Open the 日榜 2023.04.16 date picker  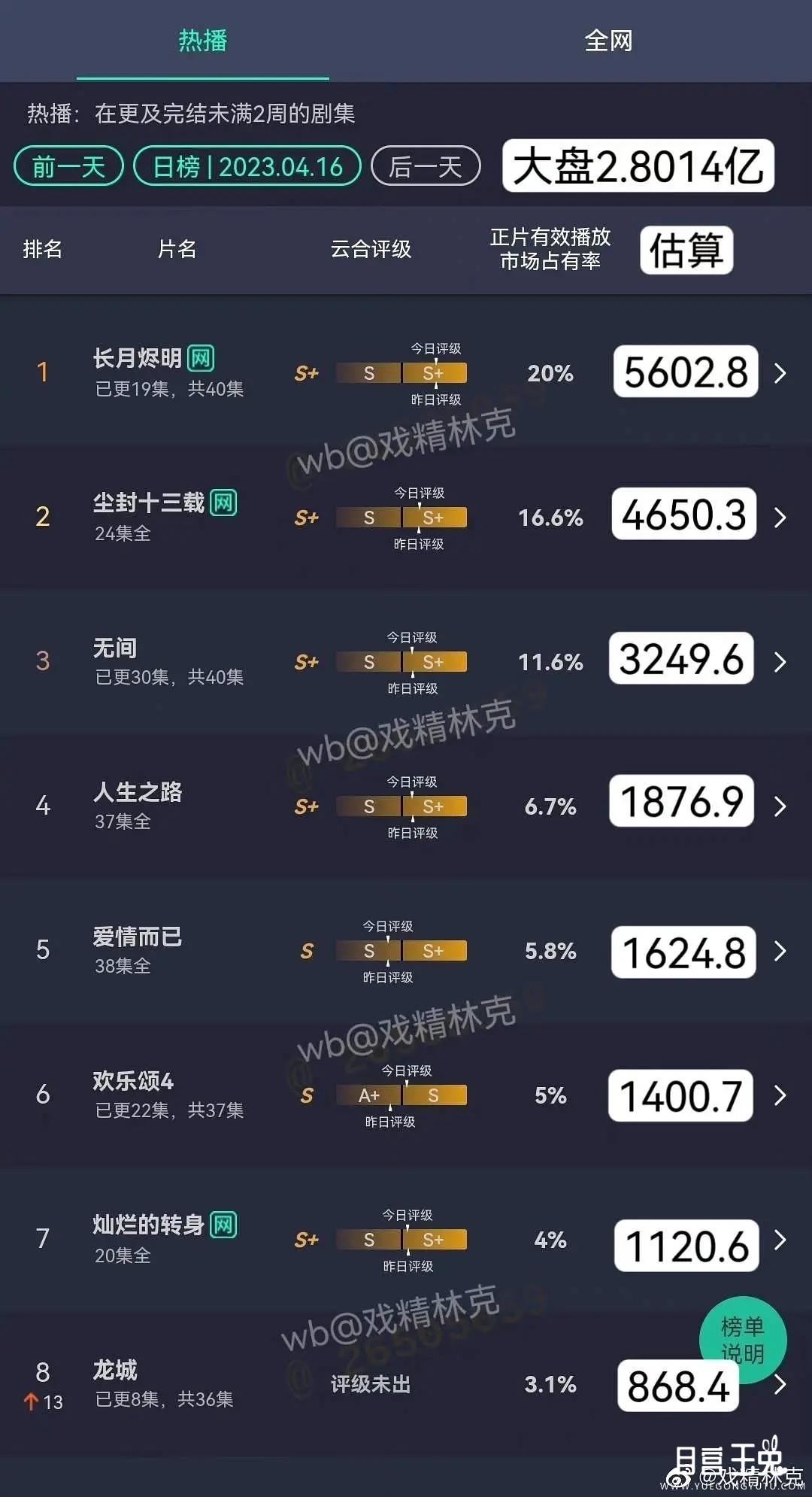point(247,166)
